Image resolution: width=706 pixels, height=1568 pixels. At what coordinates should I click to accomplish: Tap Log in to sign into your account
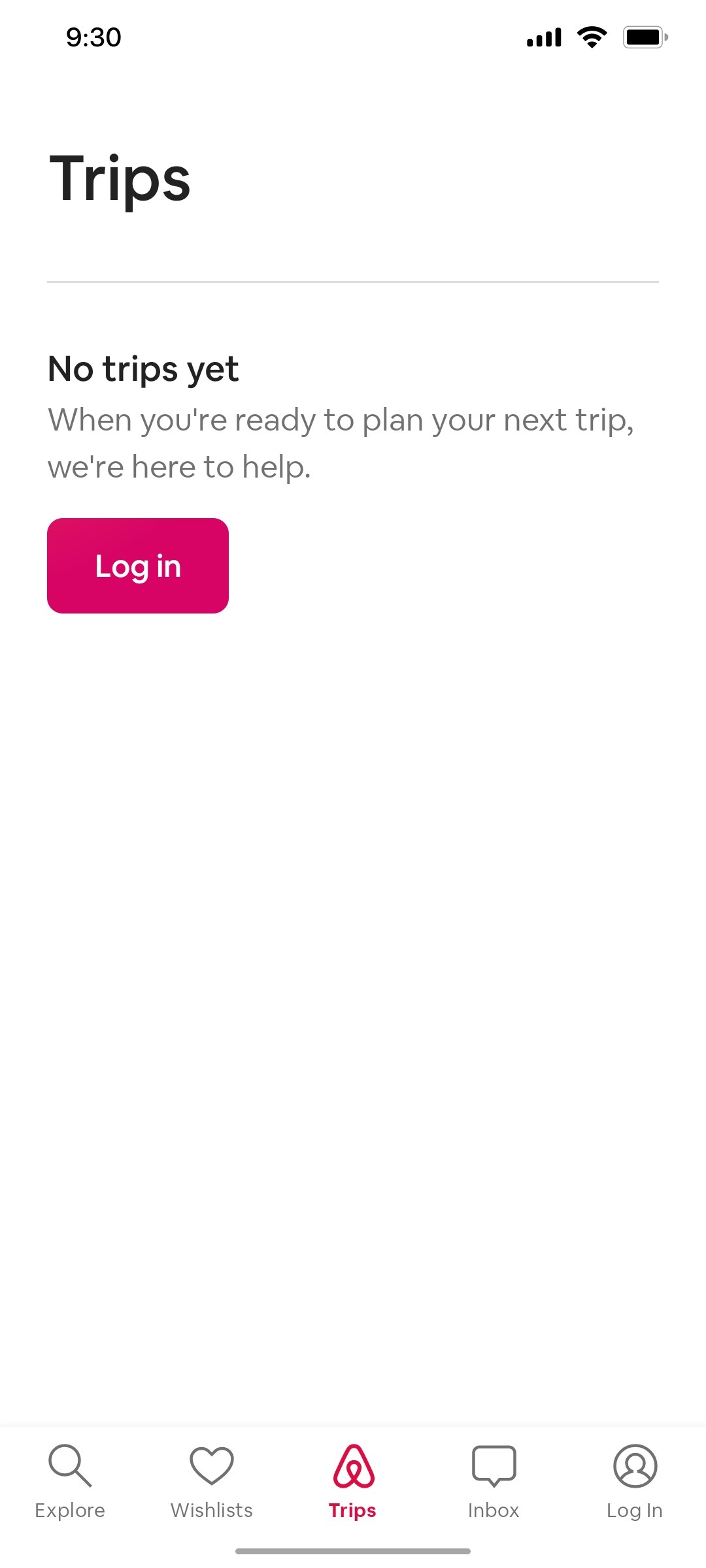[138, 565]
